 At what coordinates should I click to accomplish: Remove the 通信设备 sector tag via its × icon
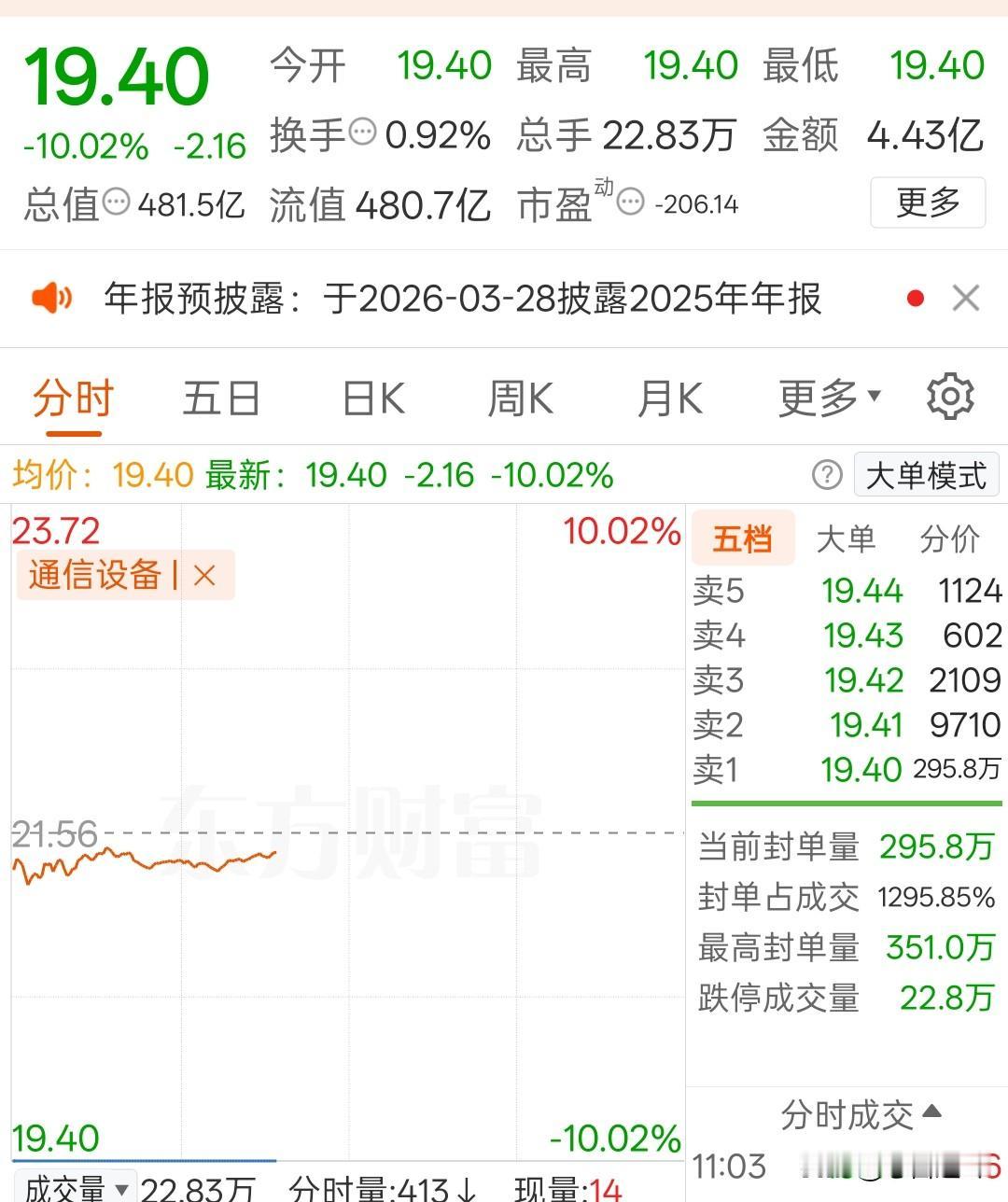point(204,575)
